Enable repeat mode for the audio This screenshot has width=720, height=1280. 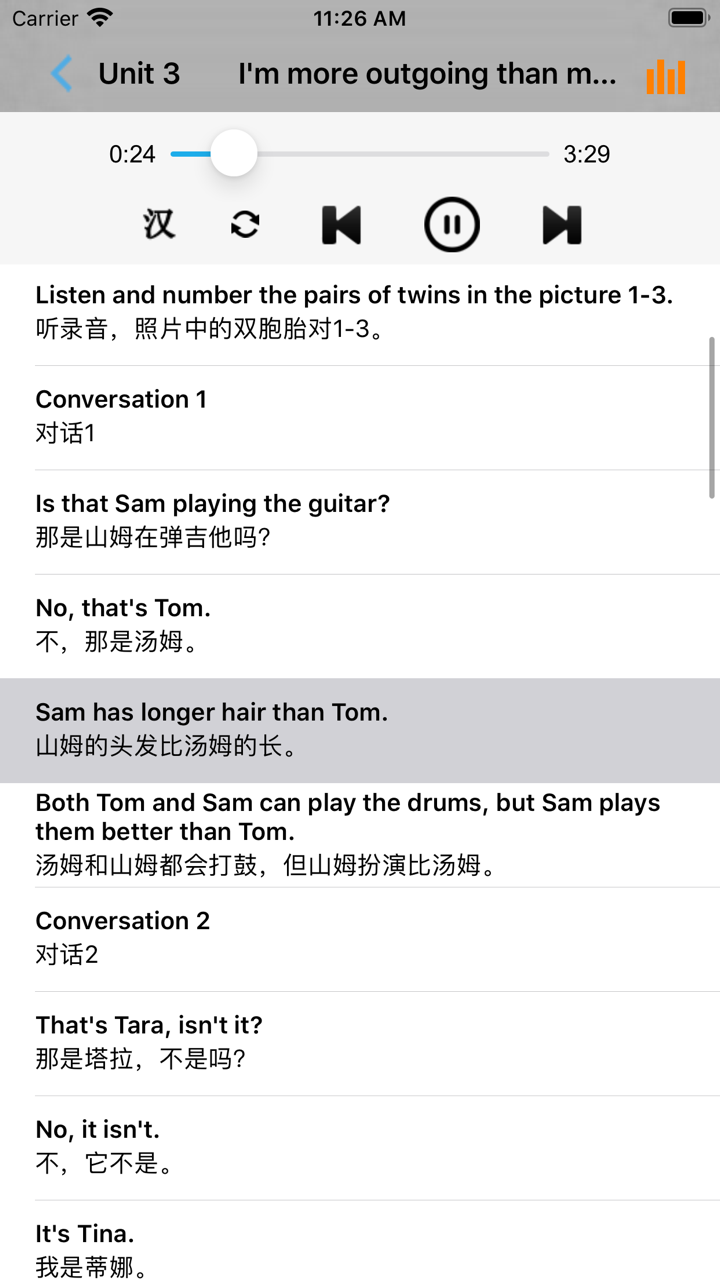coord(245,224)
